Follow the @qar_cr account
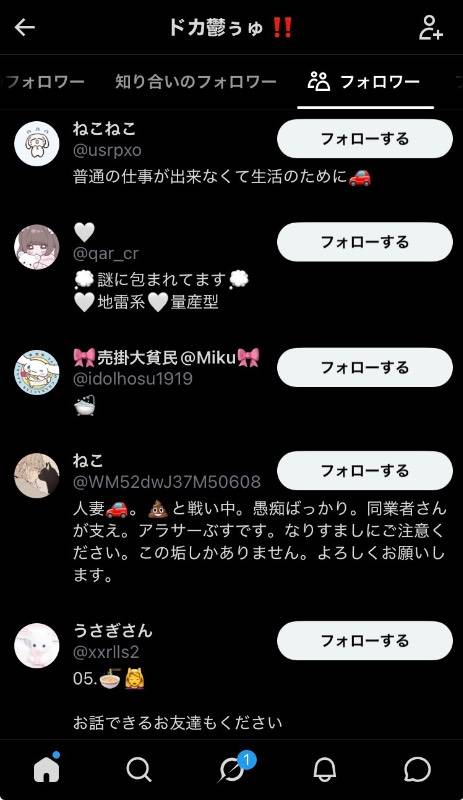The height and width of the screenshot is (800, 463). point(364,242)
